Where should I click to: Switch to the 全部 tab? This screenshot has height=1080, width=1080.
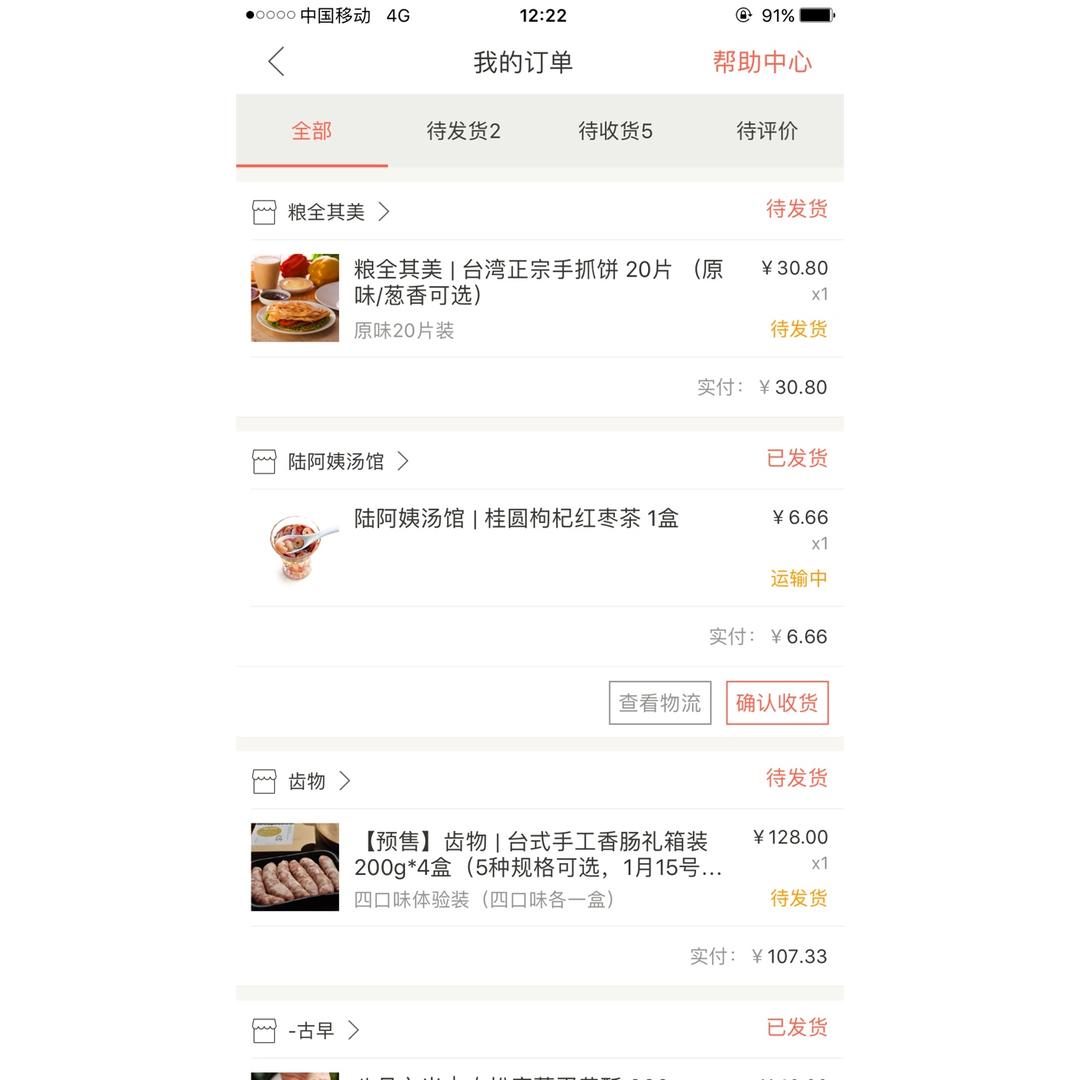pos(311,131)
